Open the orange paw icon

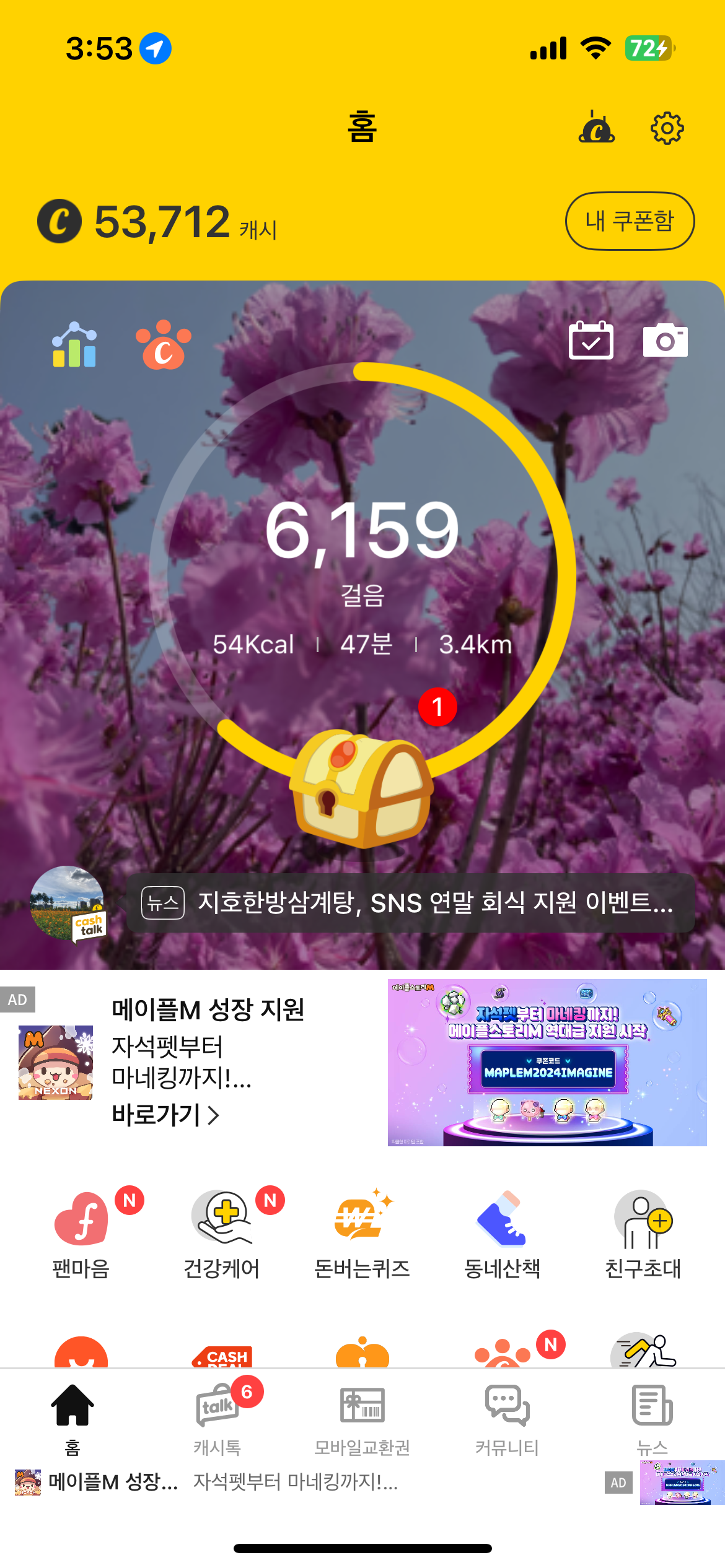pyautogui.click(x=164, y=345)
